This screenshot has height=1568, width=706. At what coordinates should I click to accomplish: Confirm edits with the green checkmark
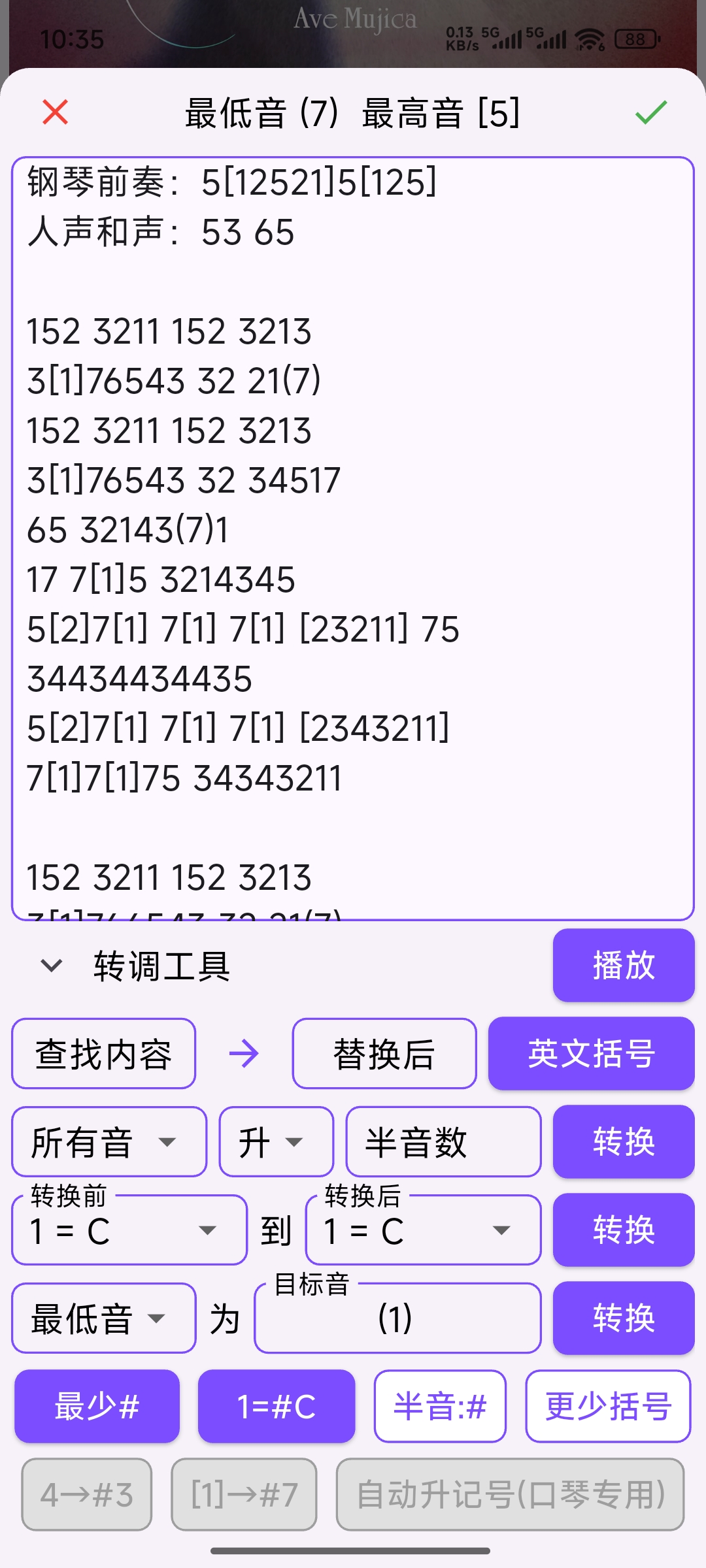point(651,112)
